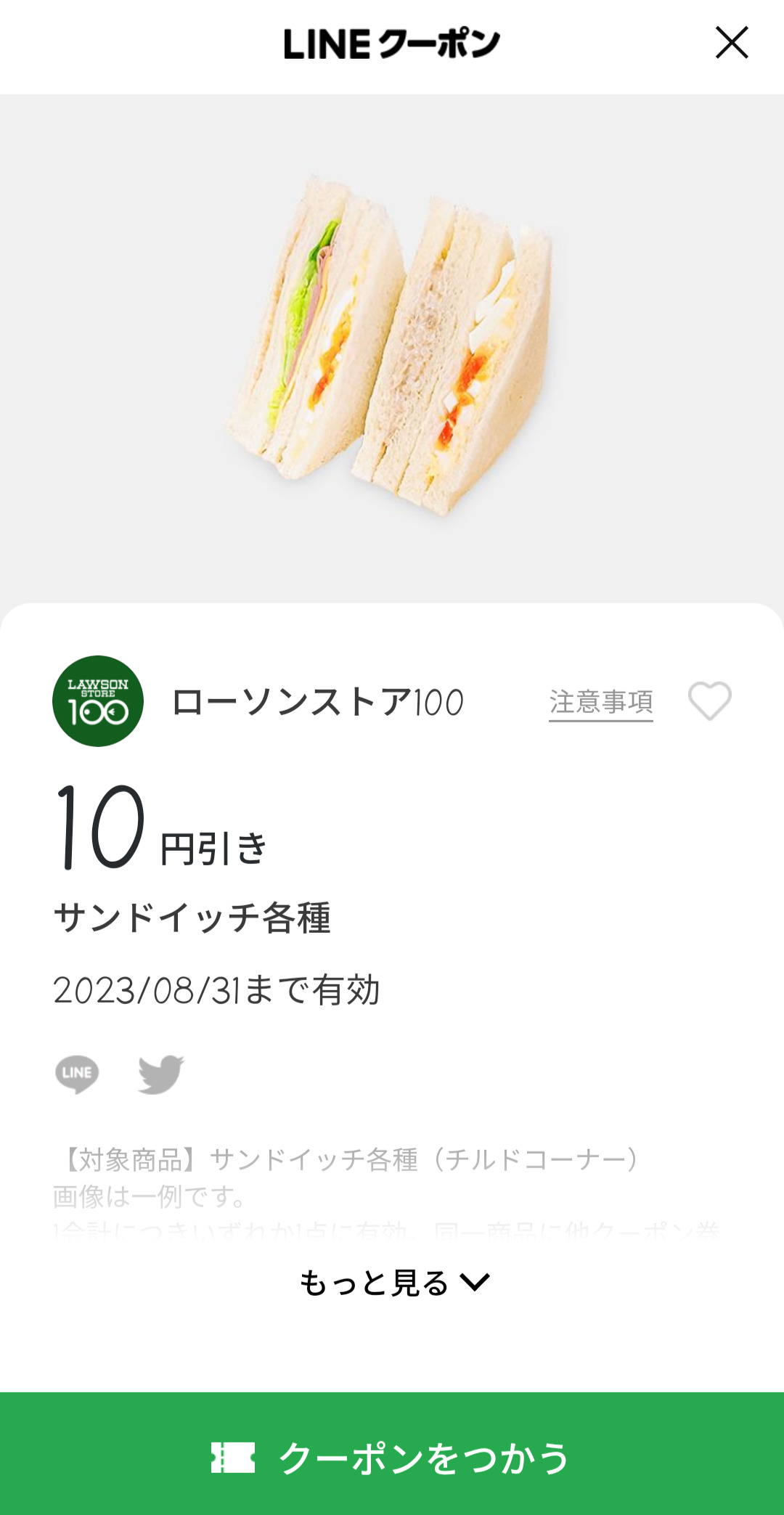
Task: Share the coupon on Twitter
Action: 160,1074
